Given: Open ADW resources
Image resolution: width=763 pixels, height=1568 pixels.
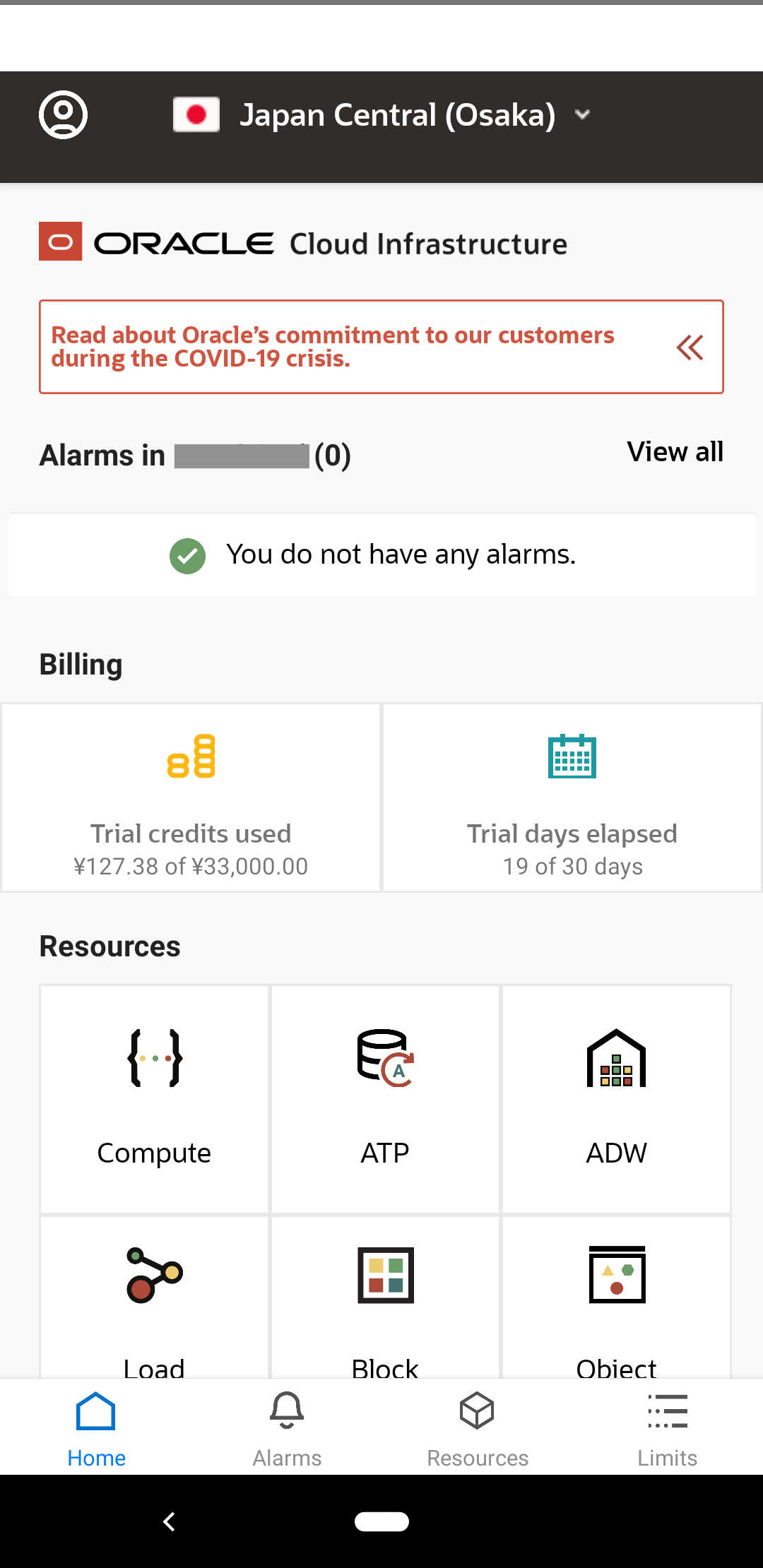Looking at the screenshot, I should tap(616, 1099).
